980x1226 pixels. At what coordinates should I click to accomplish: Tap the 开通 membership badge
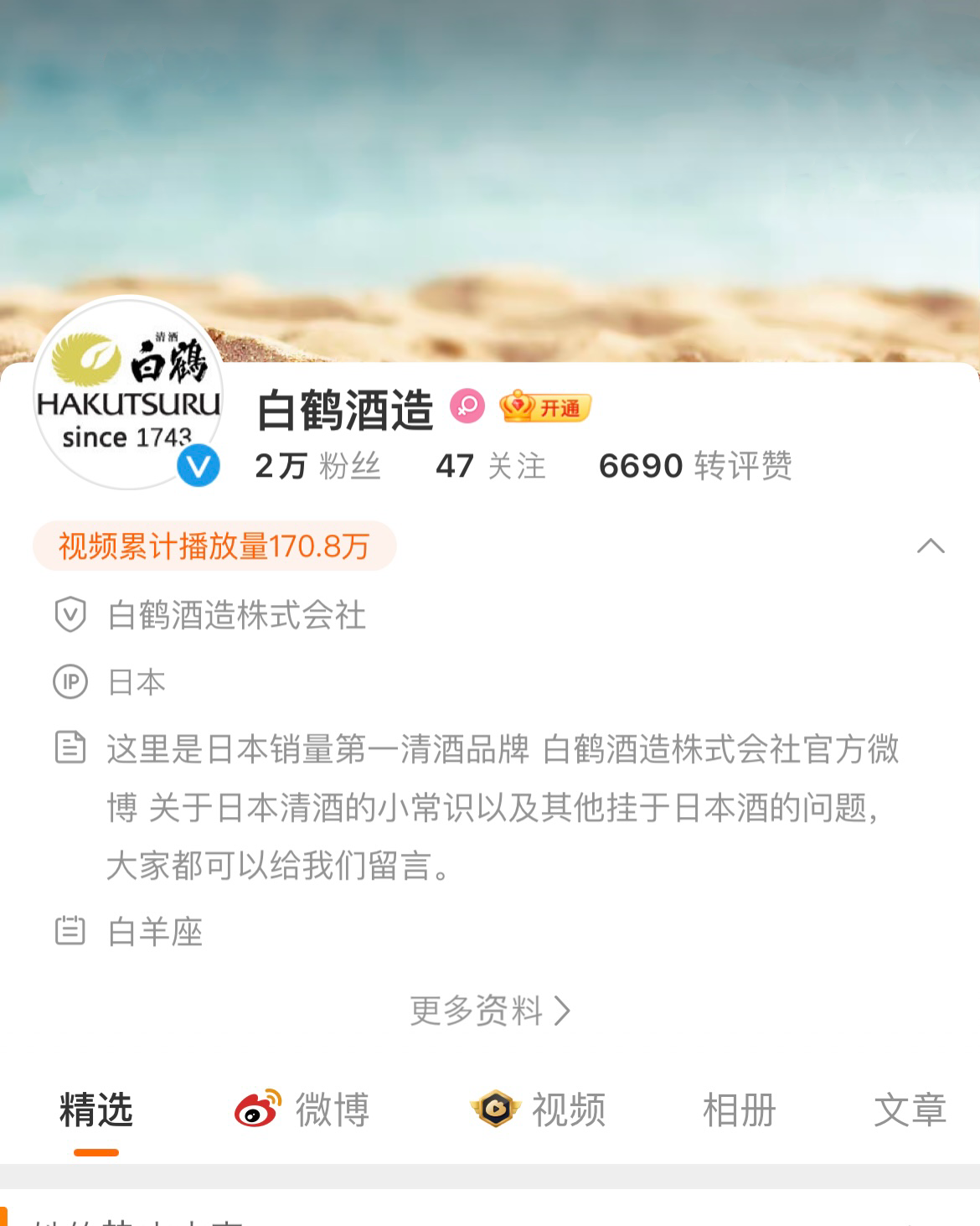(x=545, y=408)
